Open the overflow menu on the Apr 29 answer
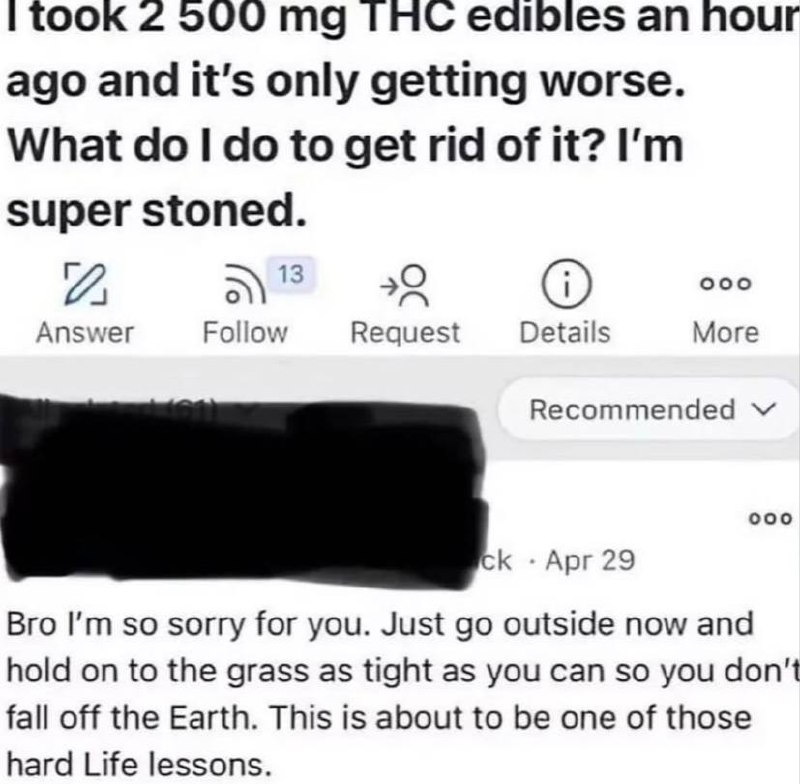Screen dimensions: 800x784 pos(770,519)
